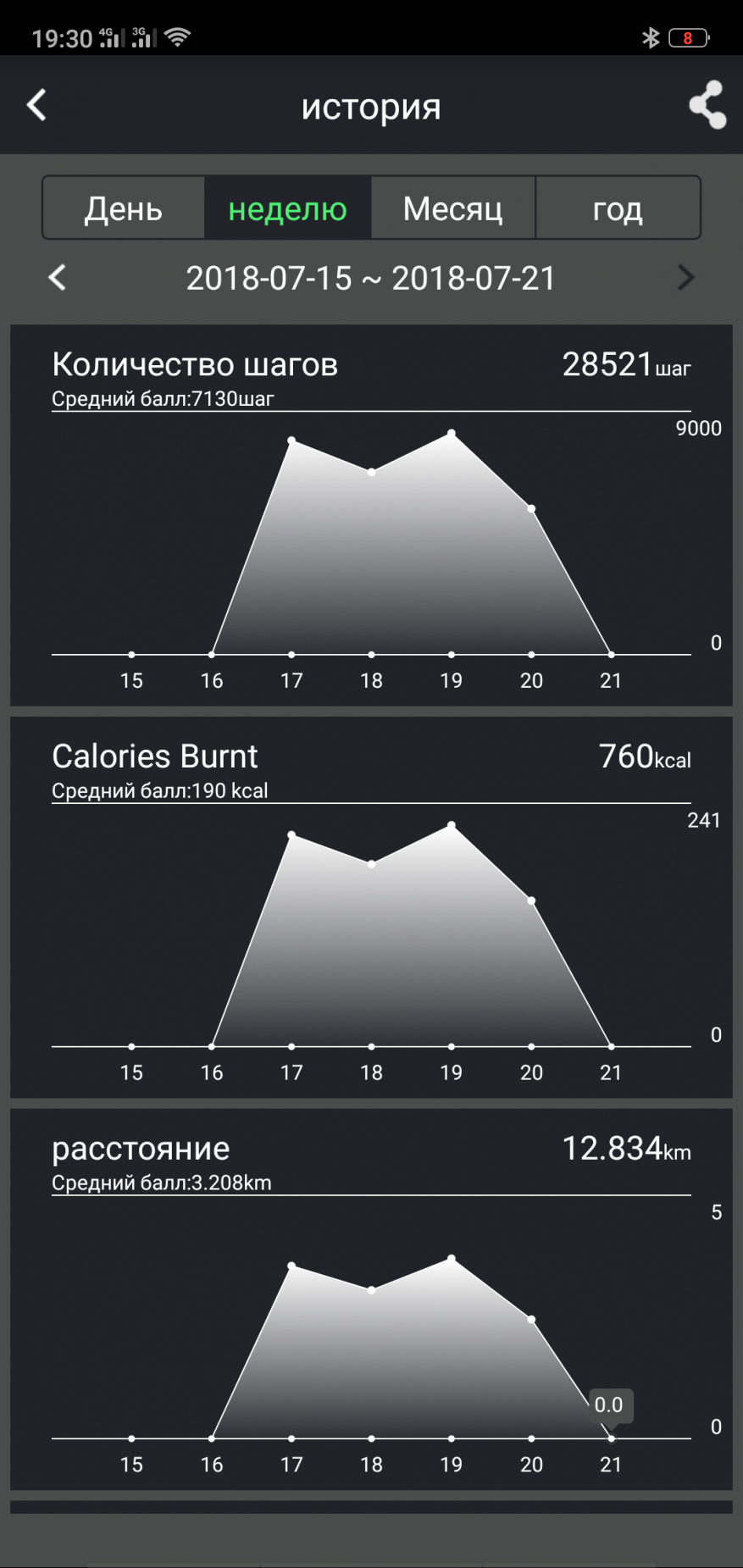
Task: Share the history statistics
Action: point(707,105)
